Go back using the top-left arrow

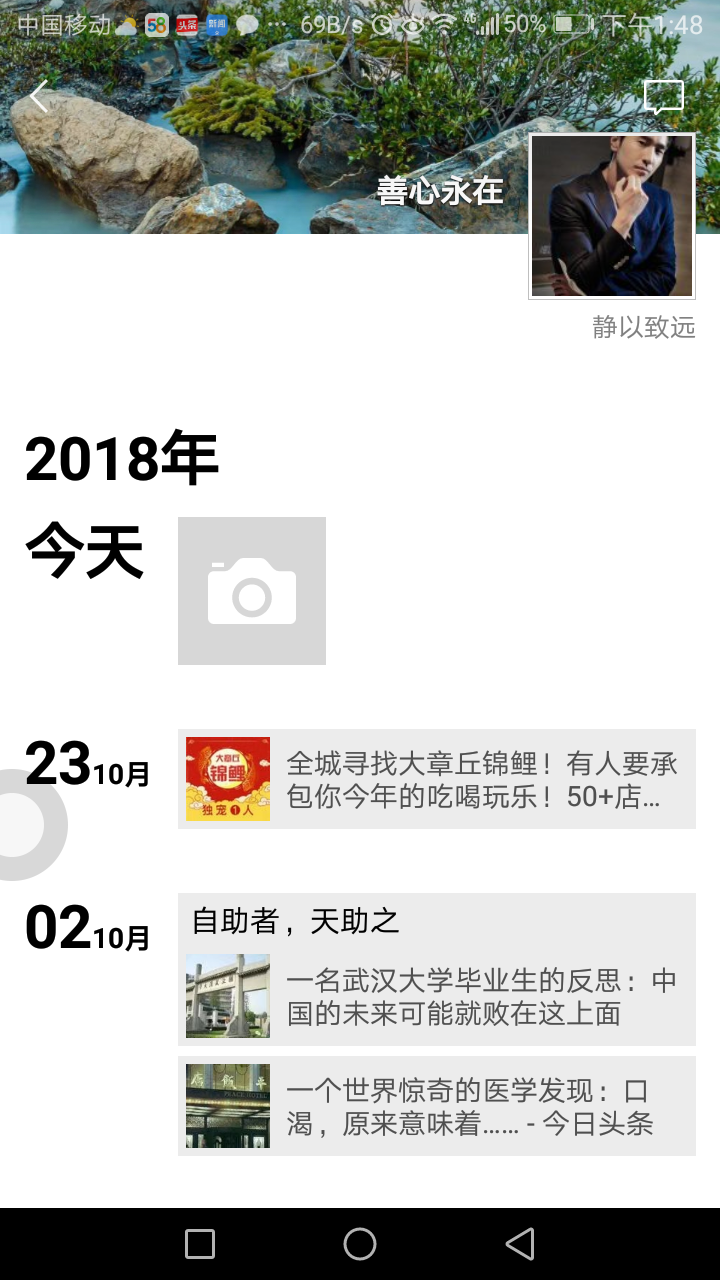[38, 98]
